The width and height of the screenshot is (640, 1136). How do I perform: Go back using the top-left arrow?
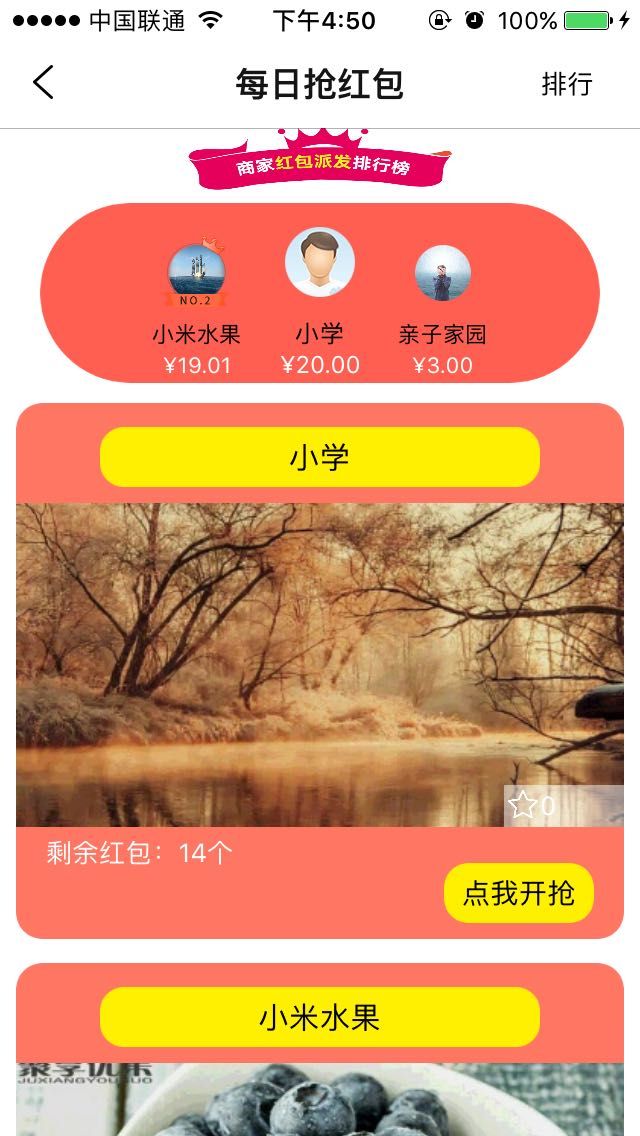coord(43,82)
